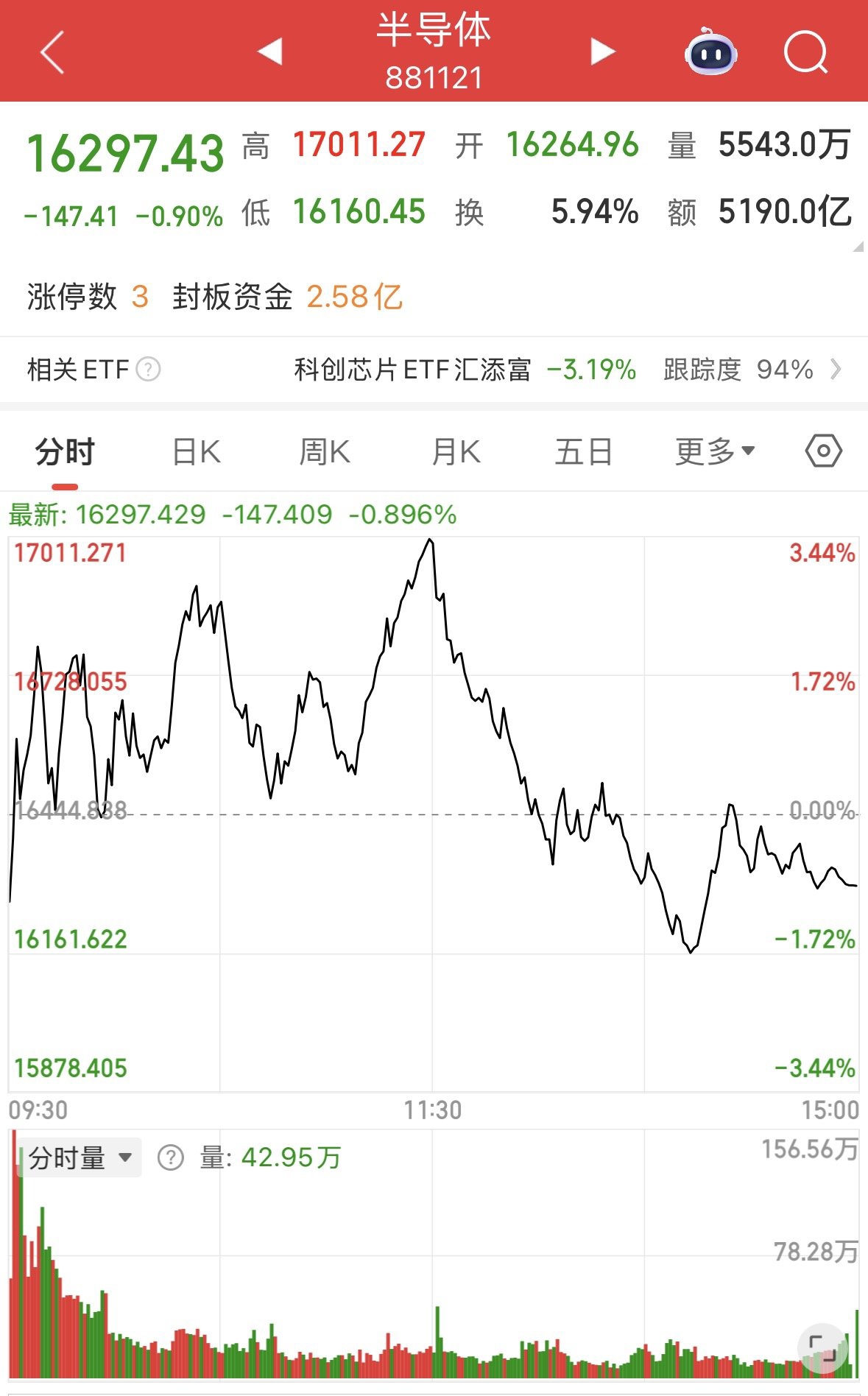Show help for 相关ETF question mark
The height and width of the screenshot is (1396, 868).
[x=149, y=369]
